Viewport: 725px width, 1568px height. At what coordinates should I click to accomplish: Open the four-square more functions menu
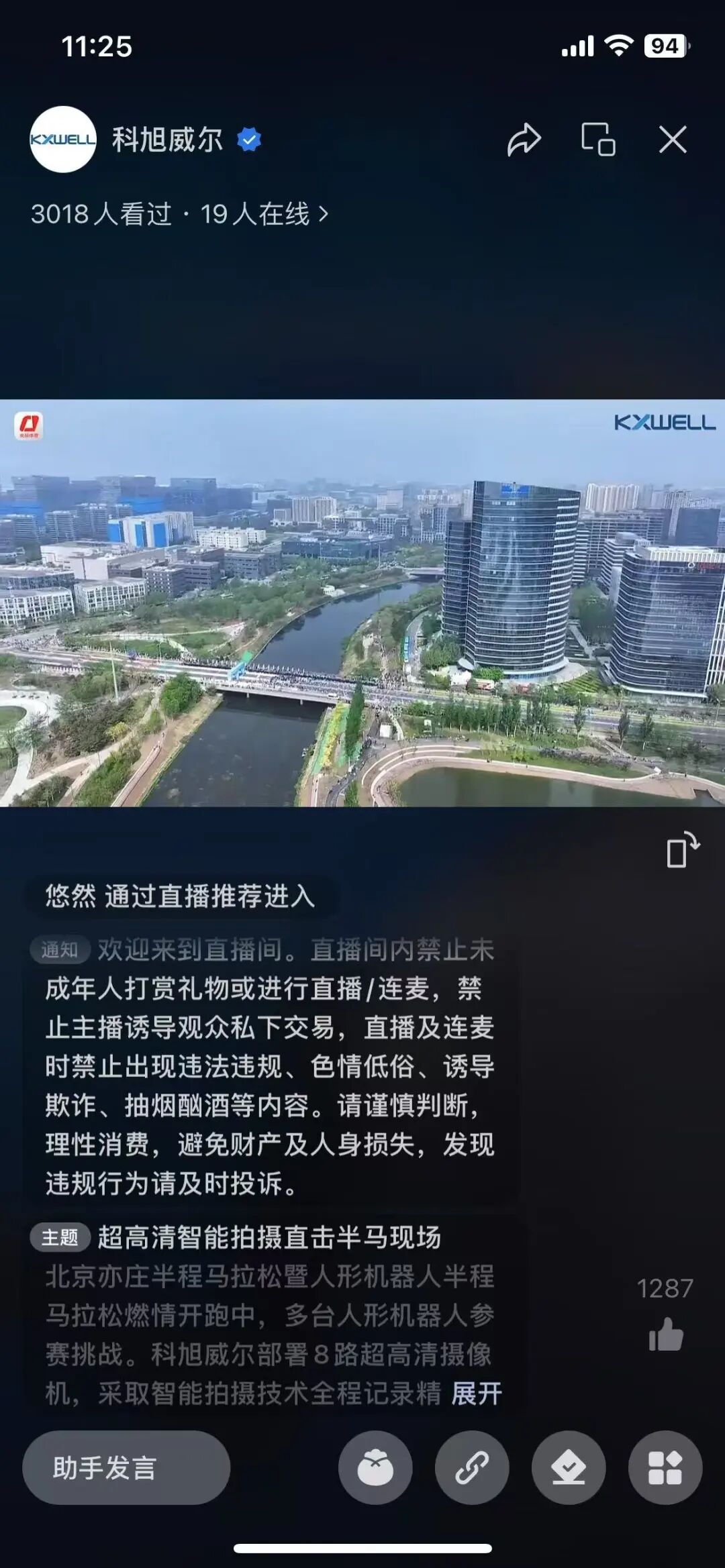665,1467
